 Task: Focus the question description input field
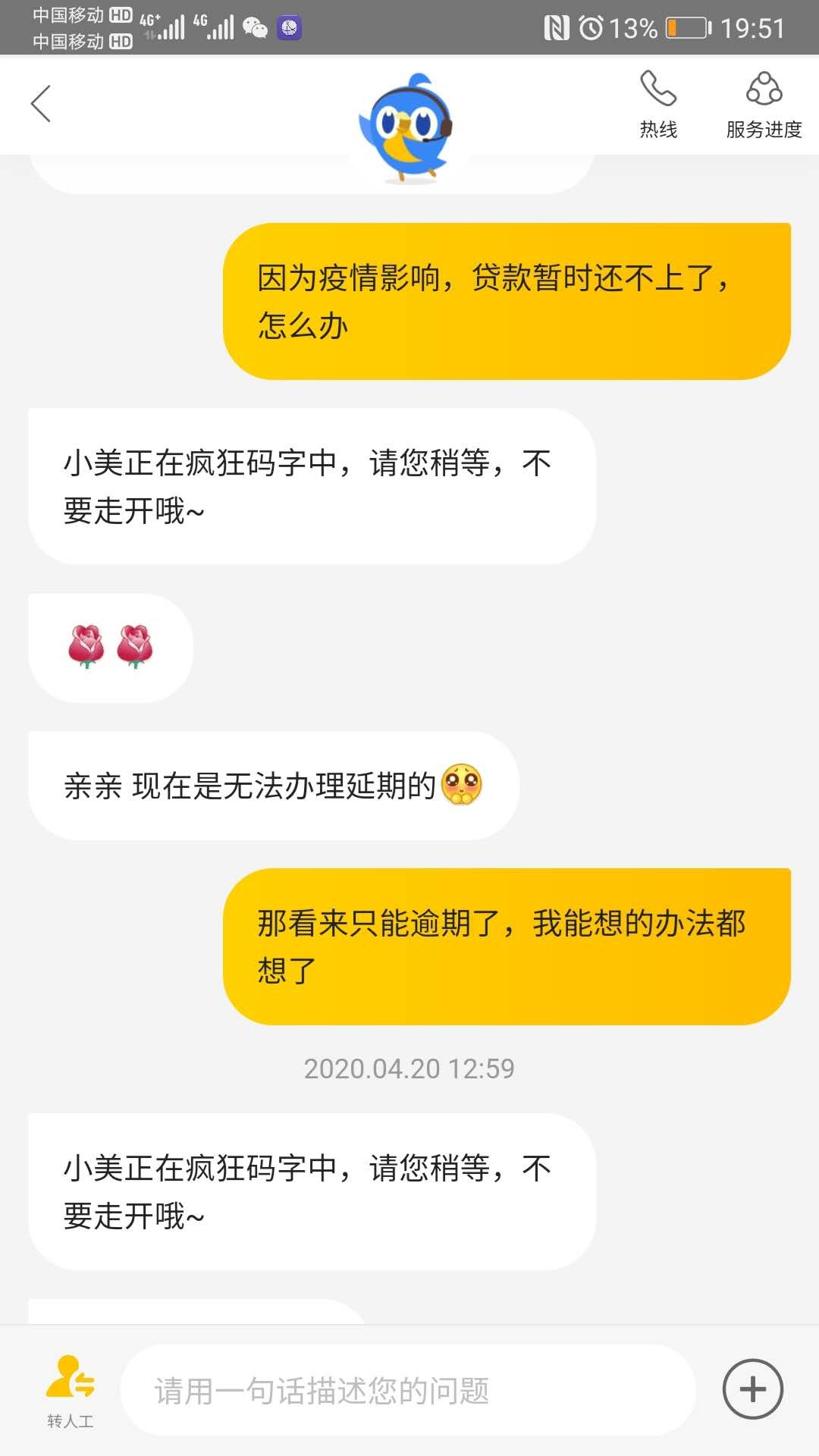tap(408, 1391)
